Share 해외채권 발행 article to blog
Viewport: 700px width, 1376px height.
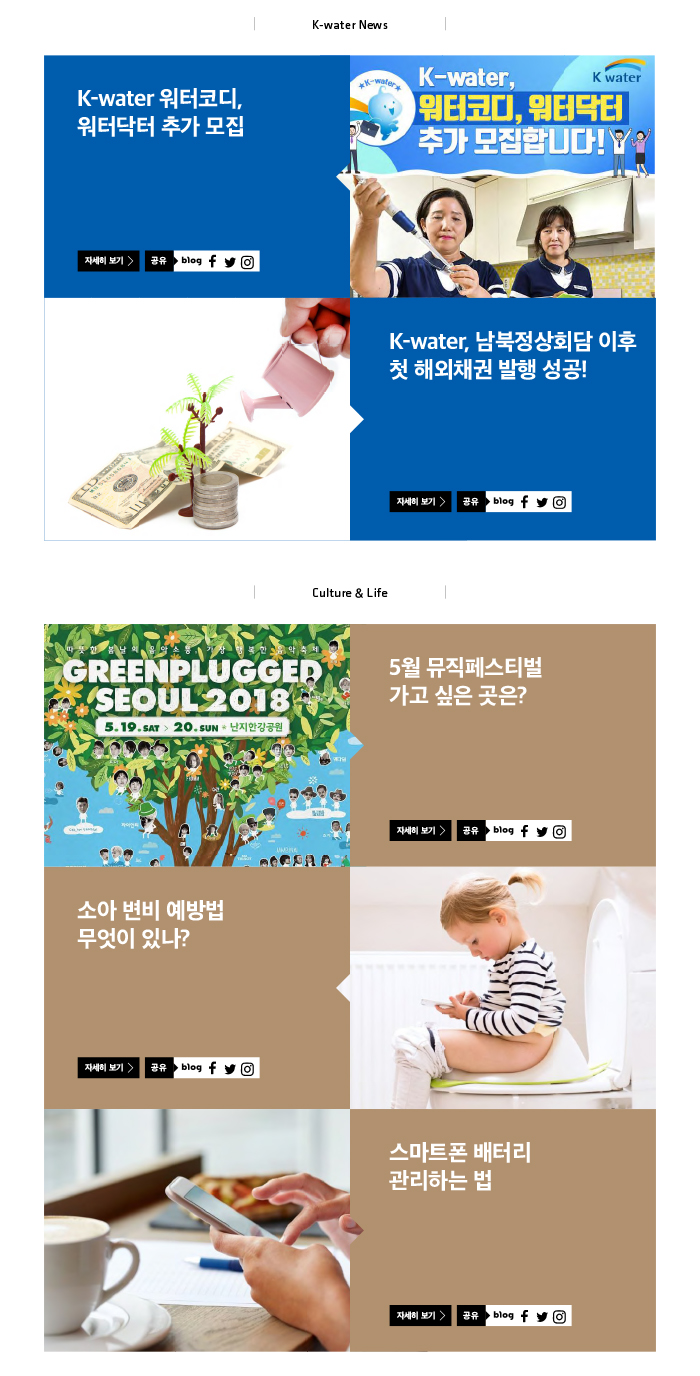503,501
